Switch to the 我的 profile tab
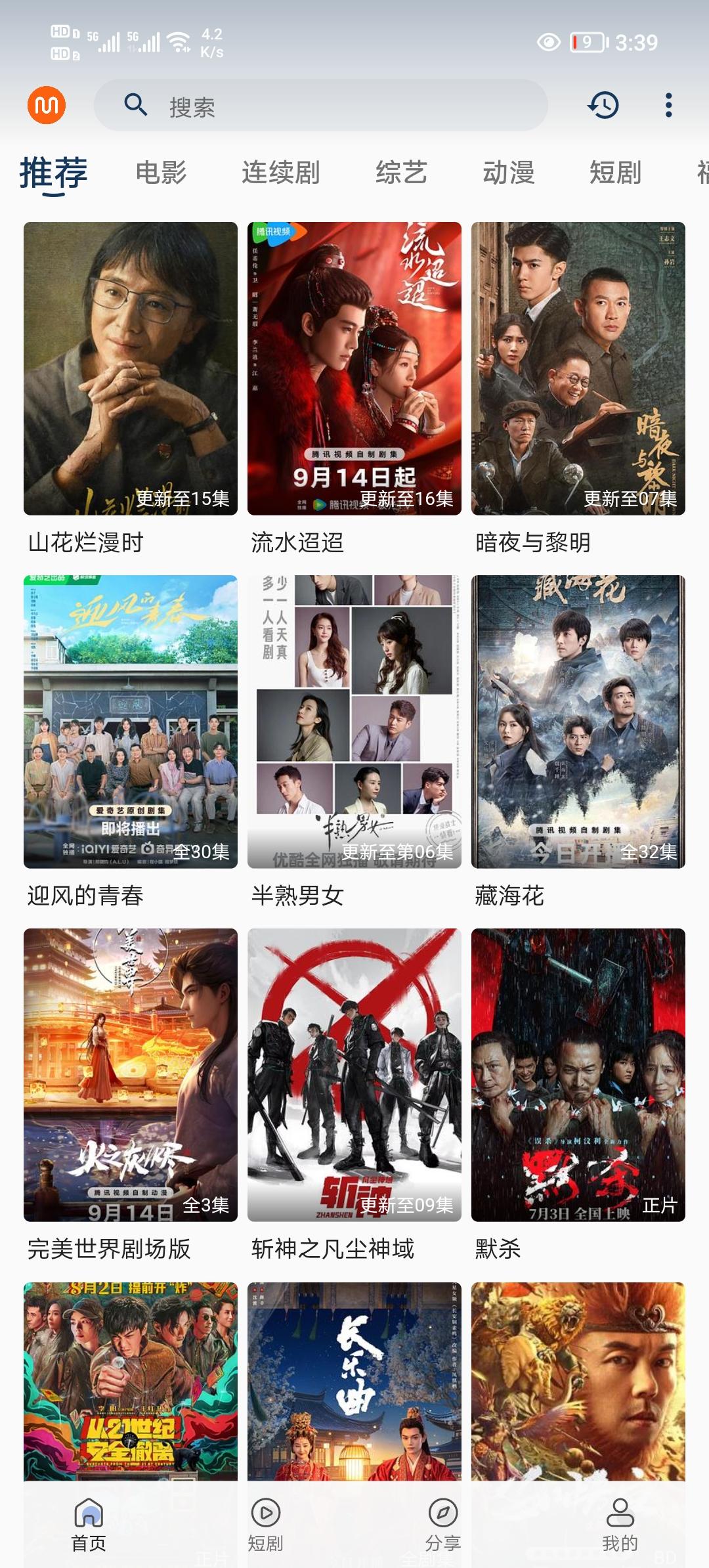The height and width of the screenshot is (1568, 709). [x=620, y=1525]
